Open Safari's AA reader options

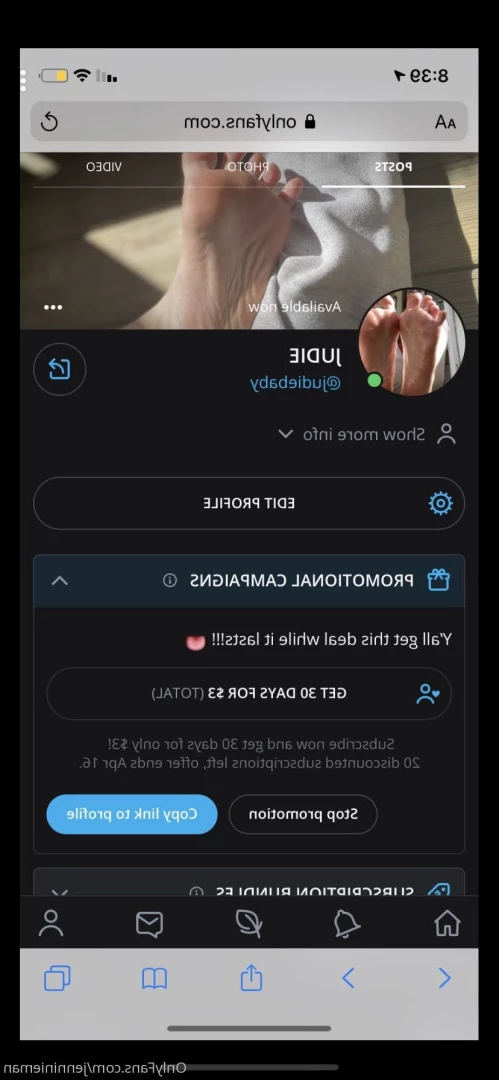[445, 123]
